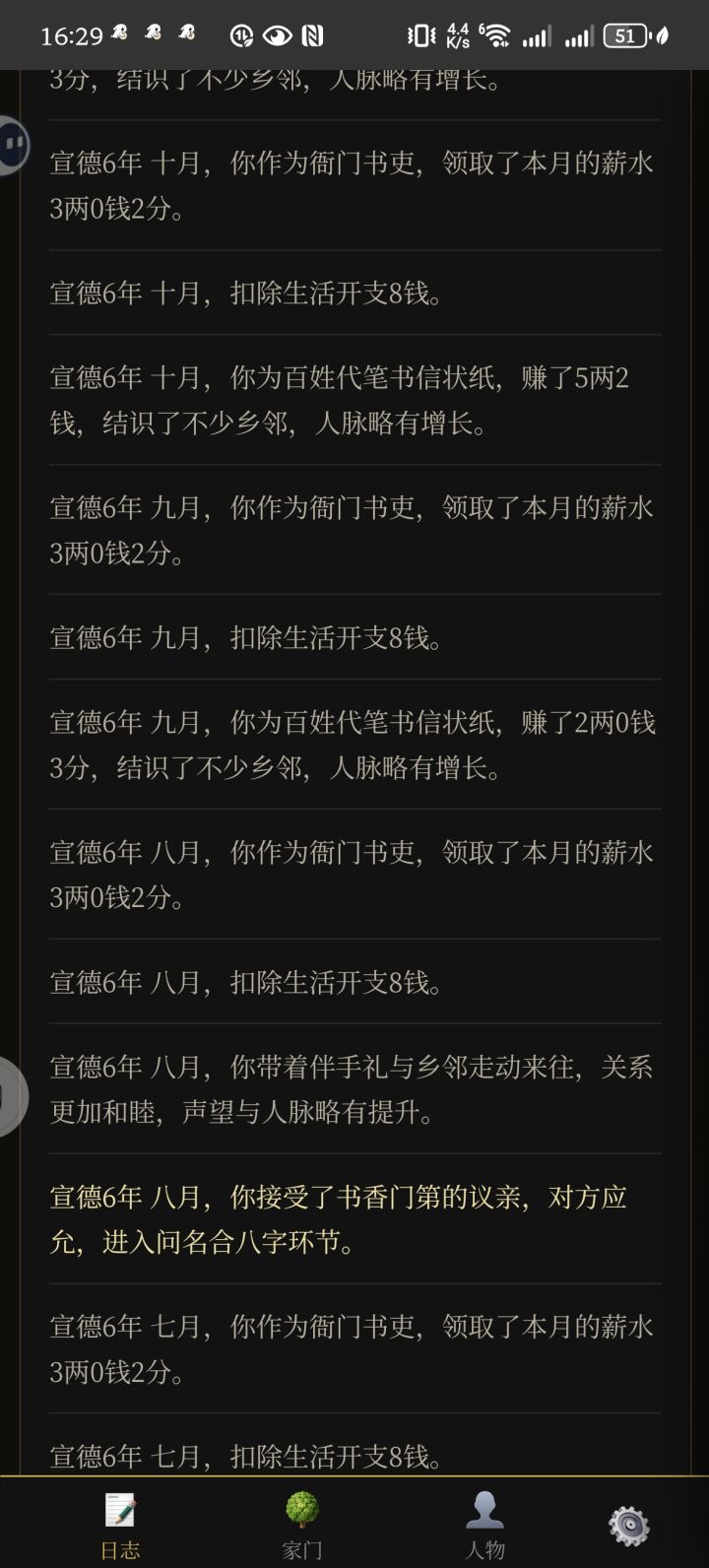This screenshot has width=709, height=1568.
Task: Select the 八月 gift-giving neighbors entry
Action: coord(354,1090)
